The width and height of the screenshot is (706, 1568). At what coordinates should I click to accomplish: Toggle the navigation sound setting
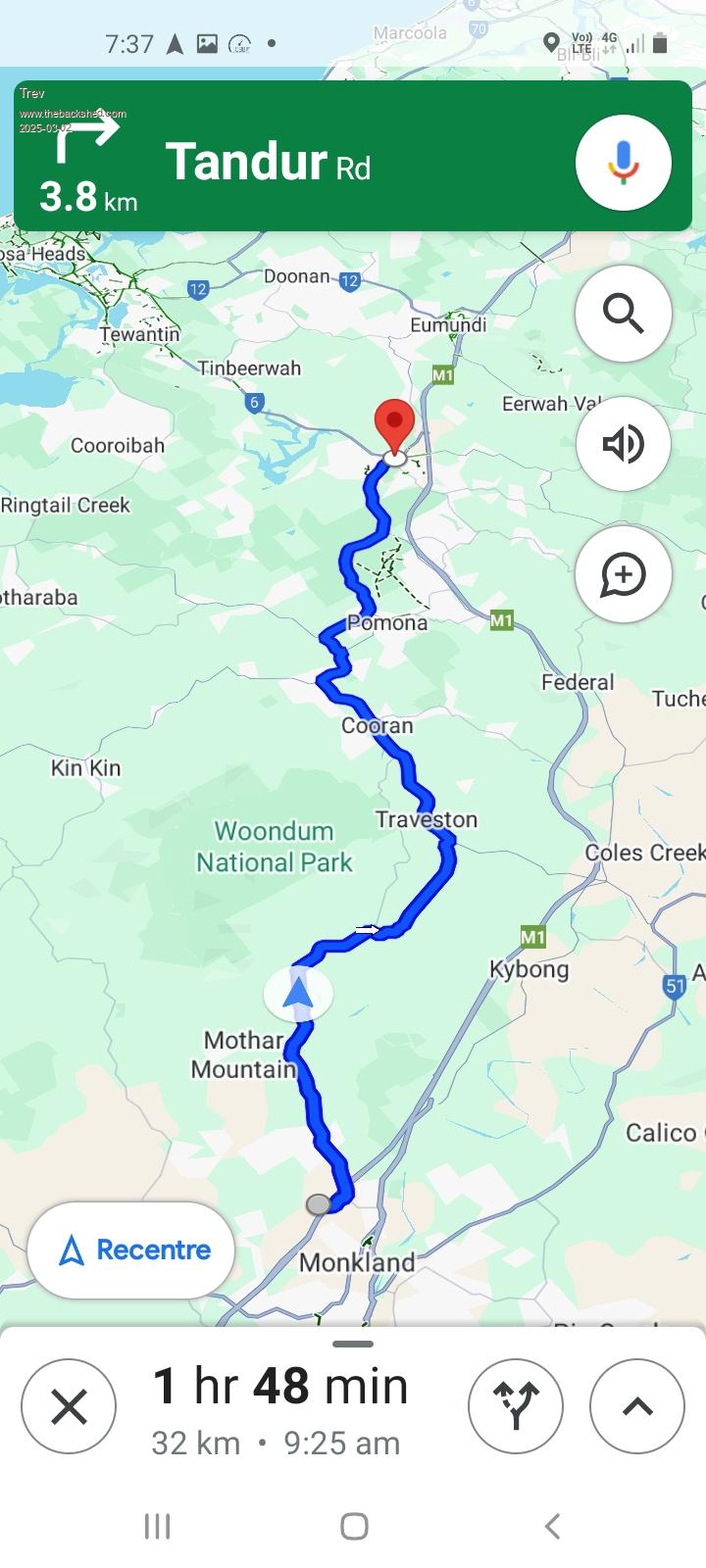coord(623,444)
